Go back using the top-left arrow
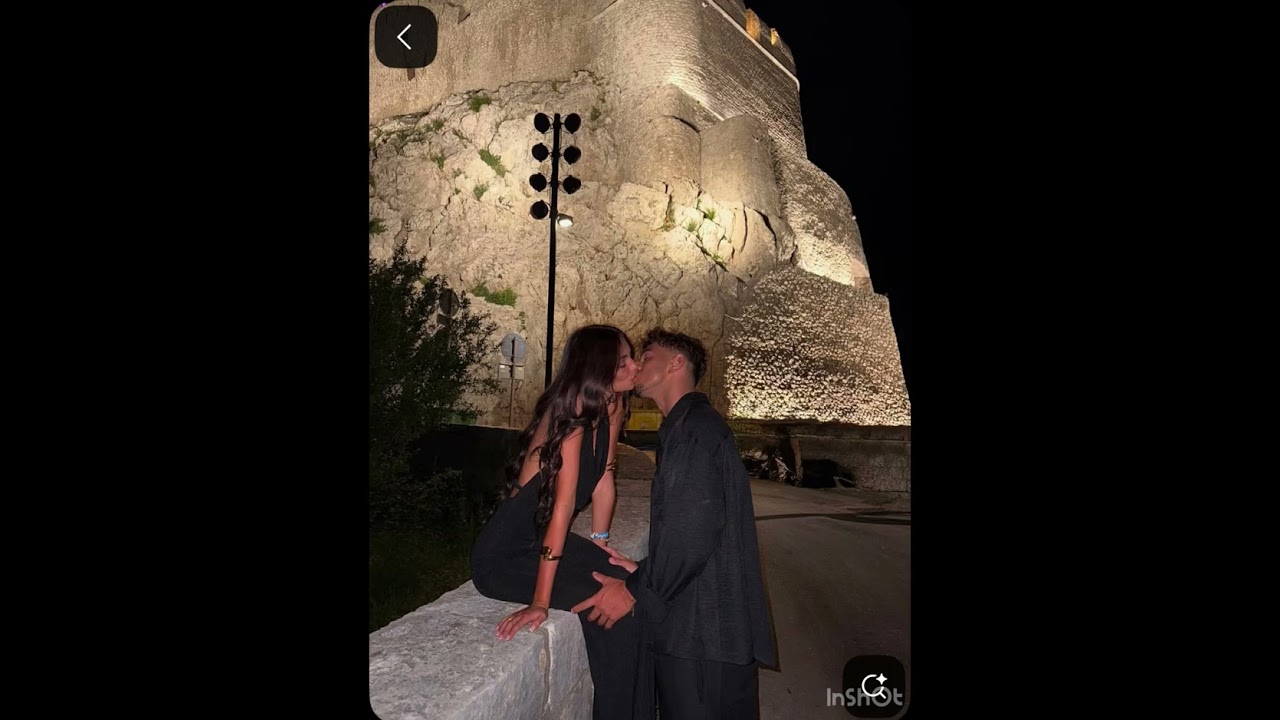This screenshot has height=720, width=1280. point(405,38)
